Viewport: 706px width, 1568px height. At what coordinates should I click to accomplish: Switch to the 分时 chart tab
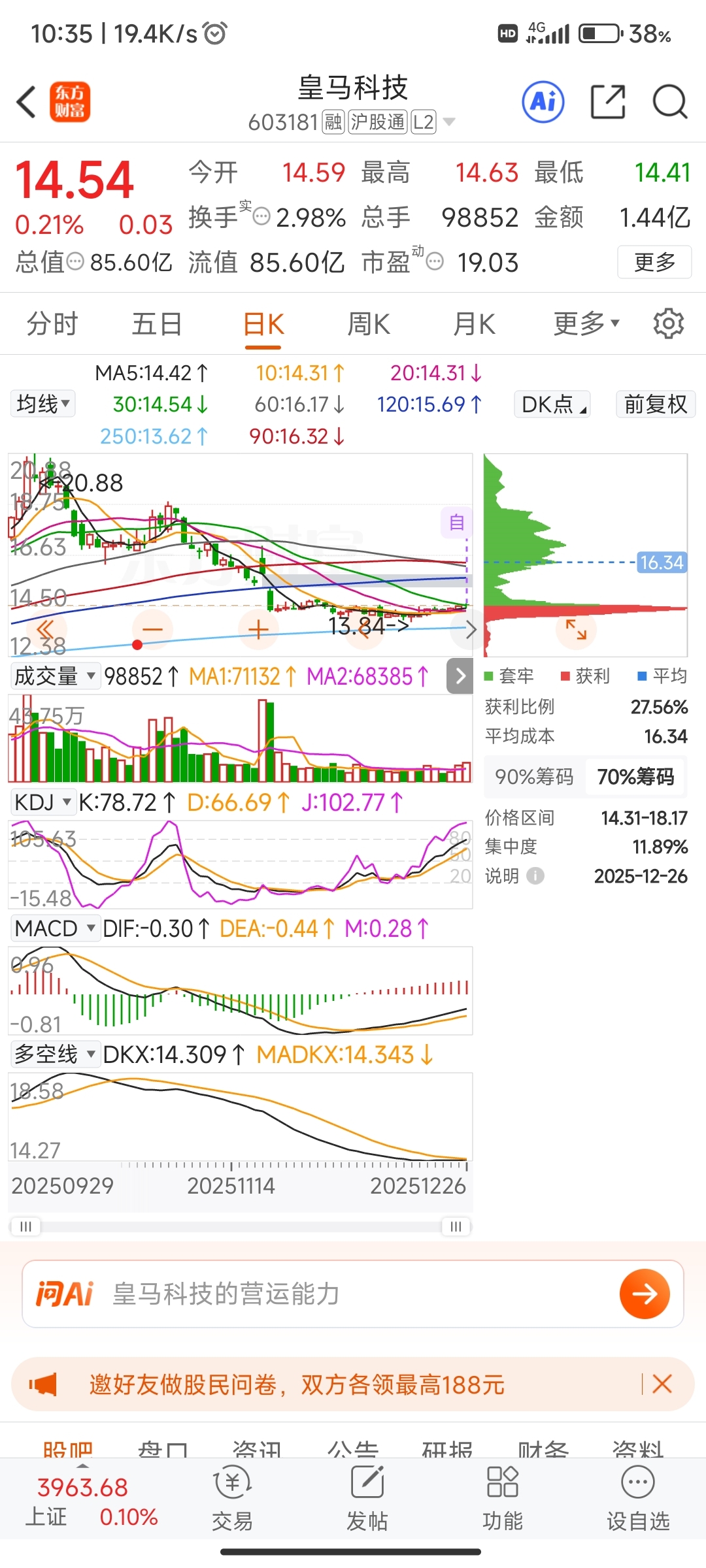coord(52,323)
